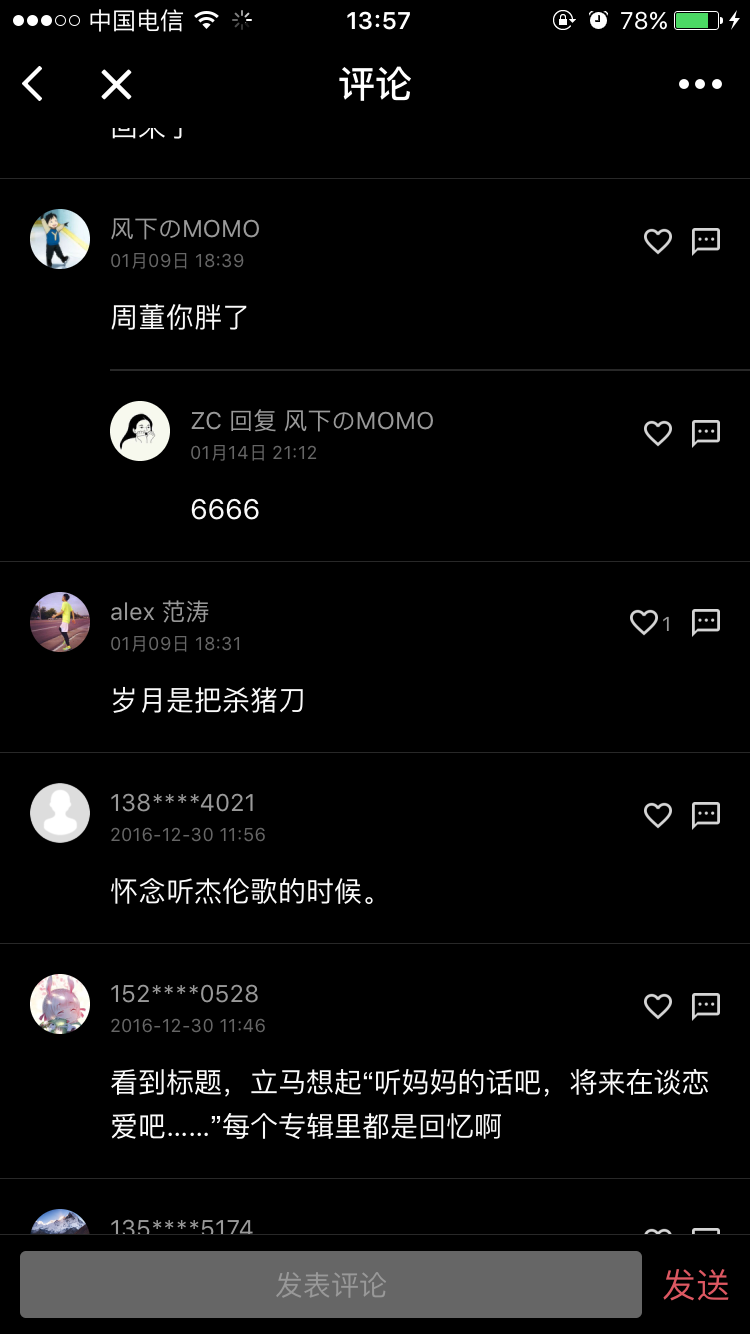Tap the 发送 send button
750x1334 pixels.
(x=696, y=1285)
